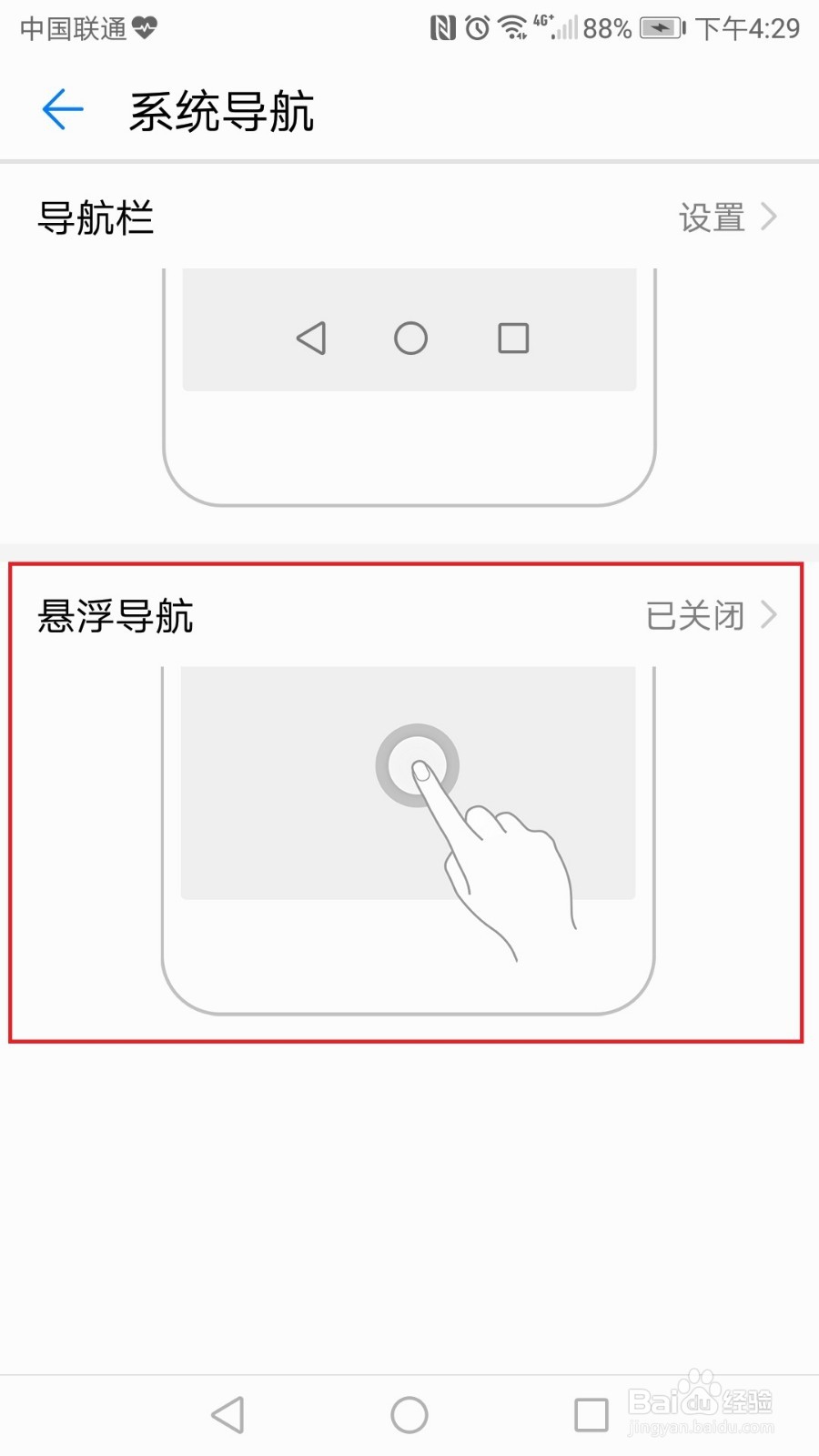This screenshot has width=819, height=1456.
Task: Tap the home circle on bottom navigation bar
Action: [x=409, y=1413]
